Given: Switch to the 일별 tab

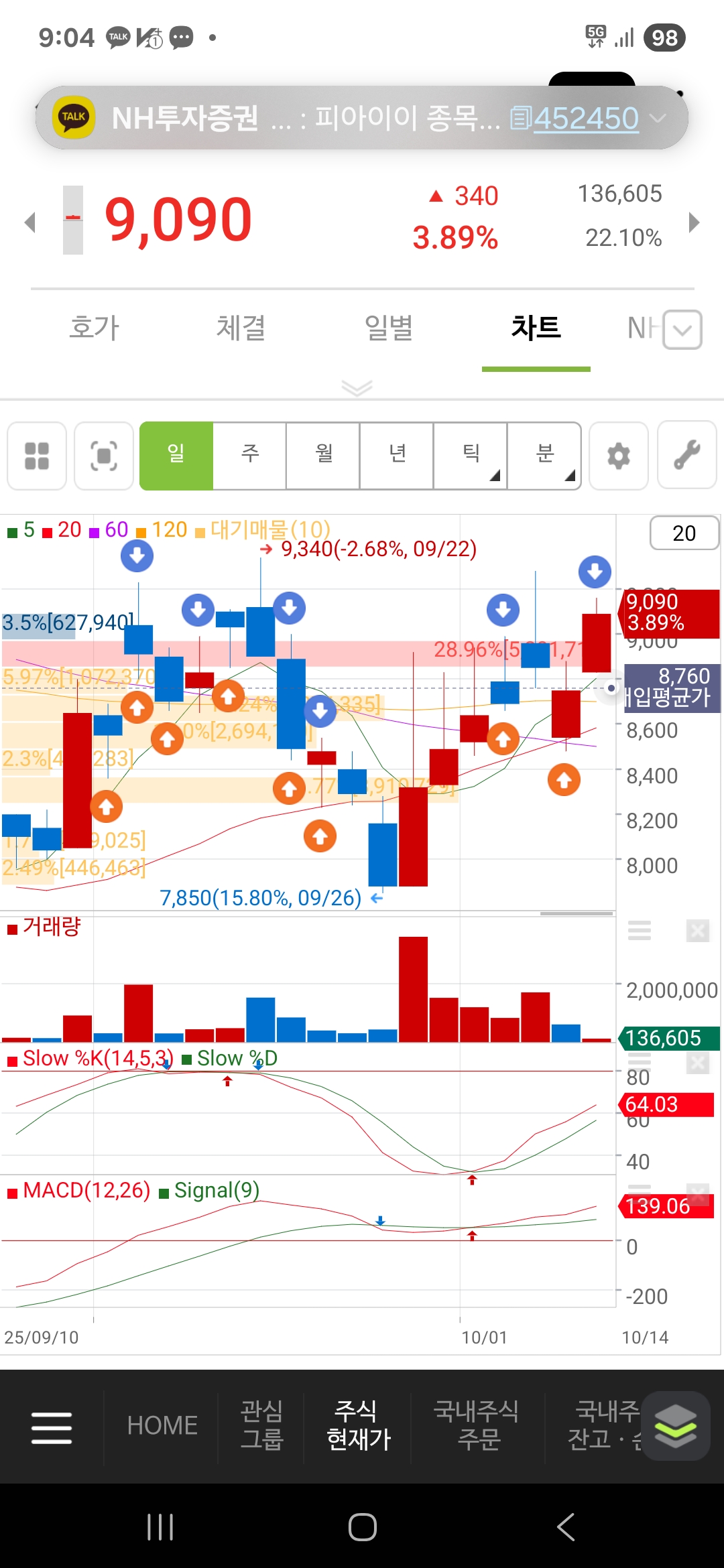Looking at the screenshot, I should [388, 328].
